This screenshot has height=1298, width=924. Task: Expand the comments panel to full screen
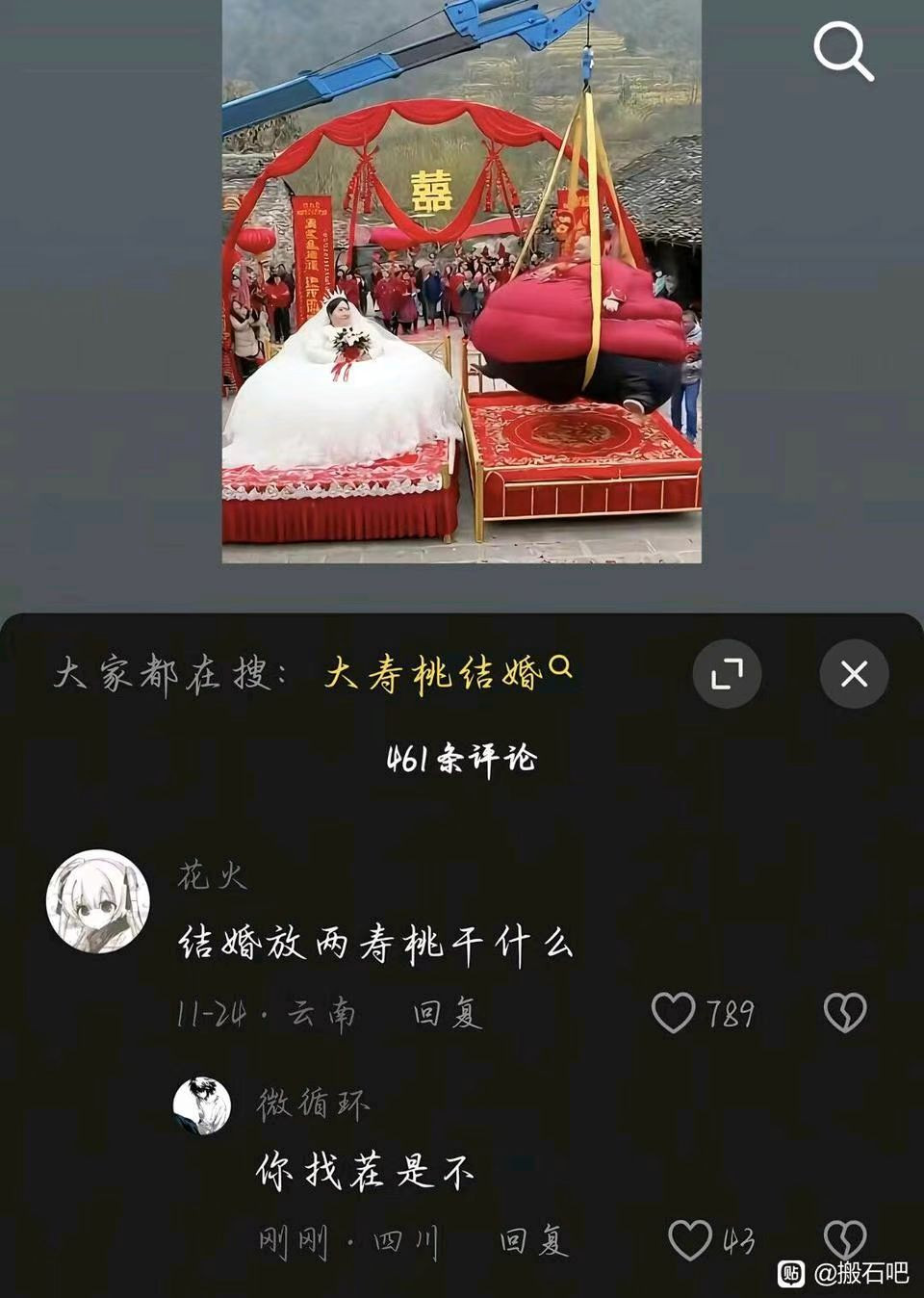(727, 674)
